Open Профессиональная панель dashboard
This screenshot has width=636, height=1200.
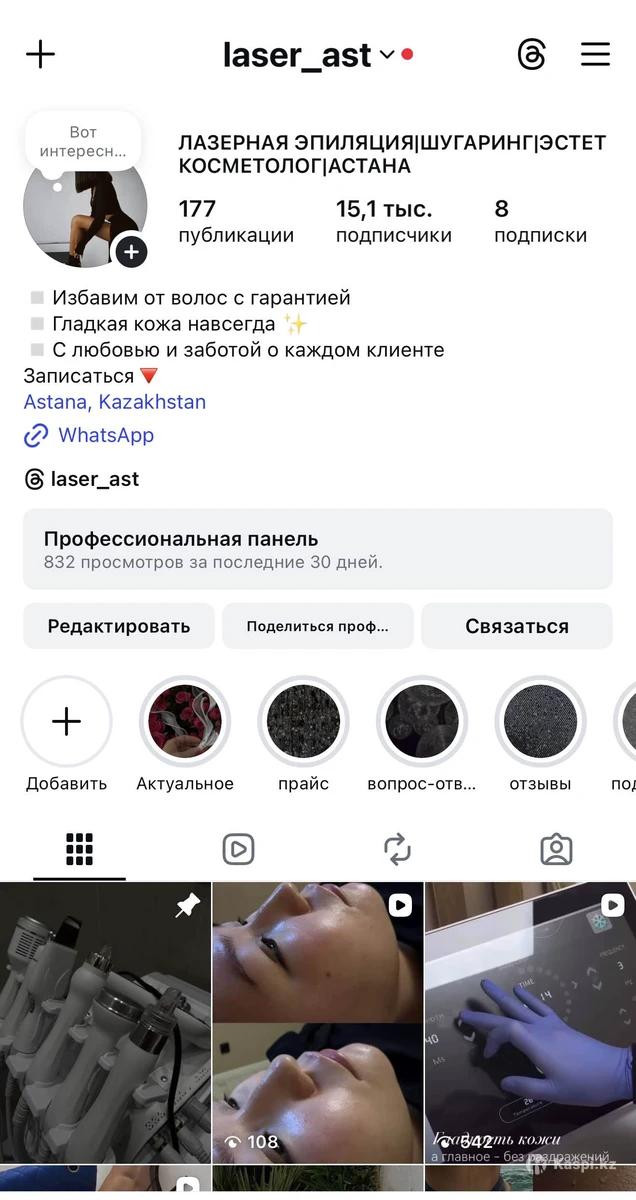tap(318, 549)
